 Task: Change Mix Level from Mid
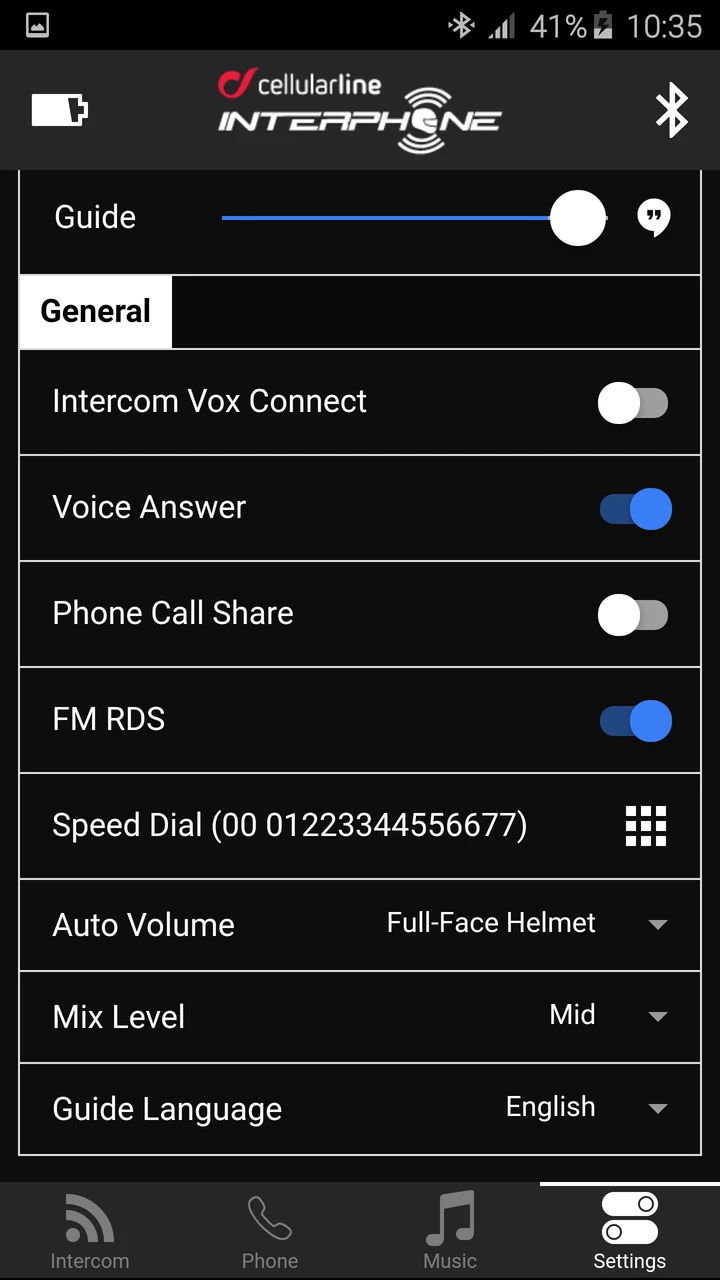(608, 1016)
